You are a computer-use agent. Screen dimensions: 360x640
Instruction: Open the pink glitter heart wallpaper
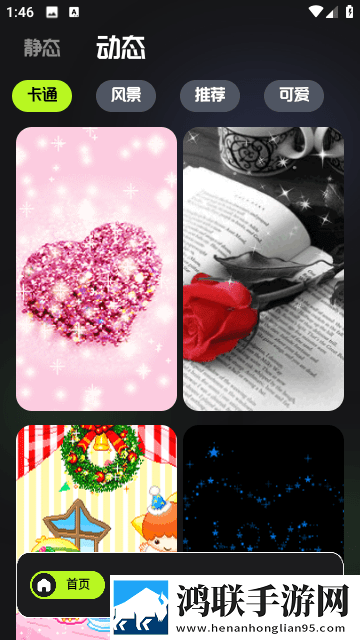96,269
